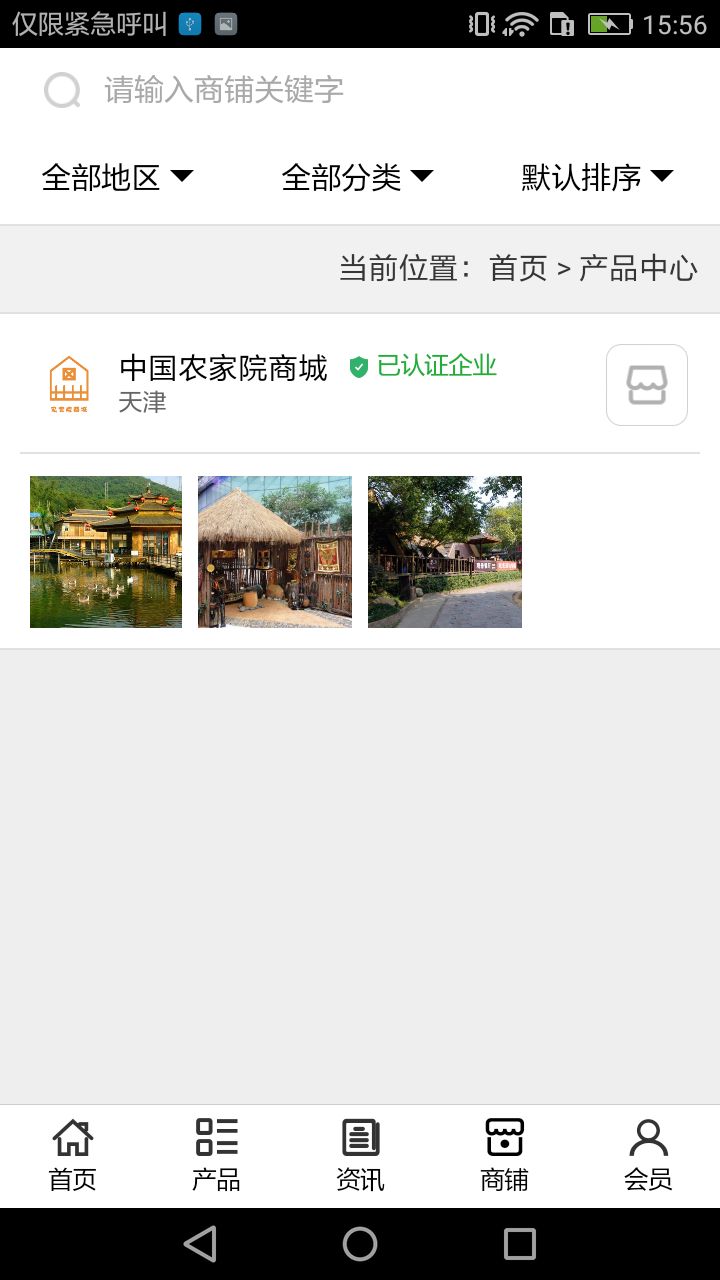Select the 产品 products icon in bottom navigation
Image resolution: width=720 pixels, height=1280 pixels.
tap(215, 1136)
